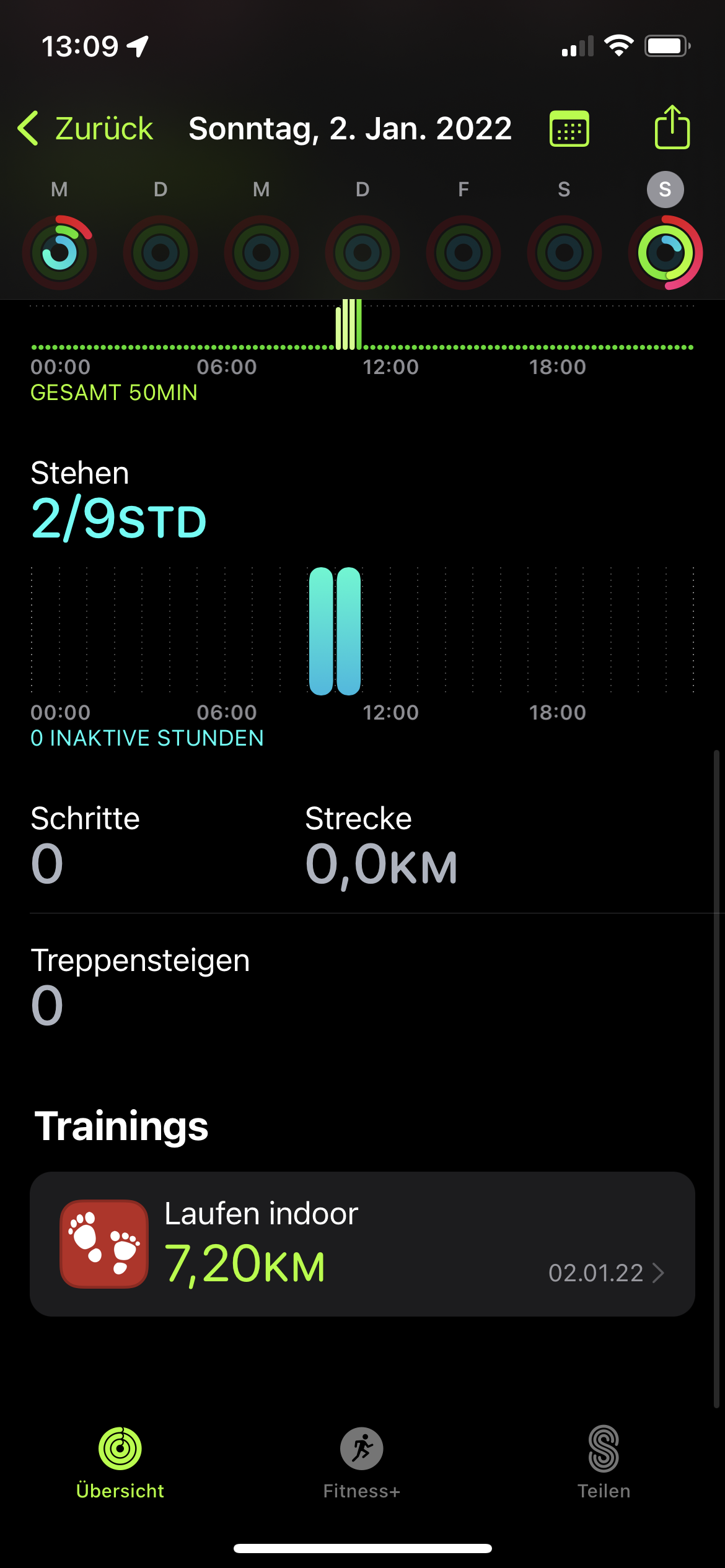The image size is (725, 1568).
Task: Select Saturday's (Samstag) activity rings
Action: [x=564, y=252]
